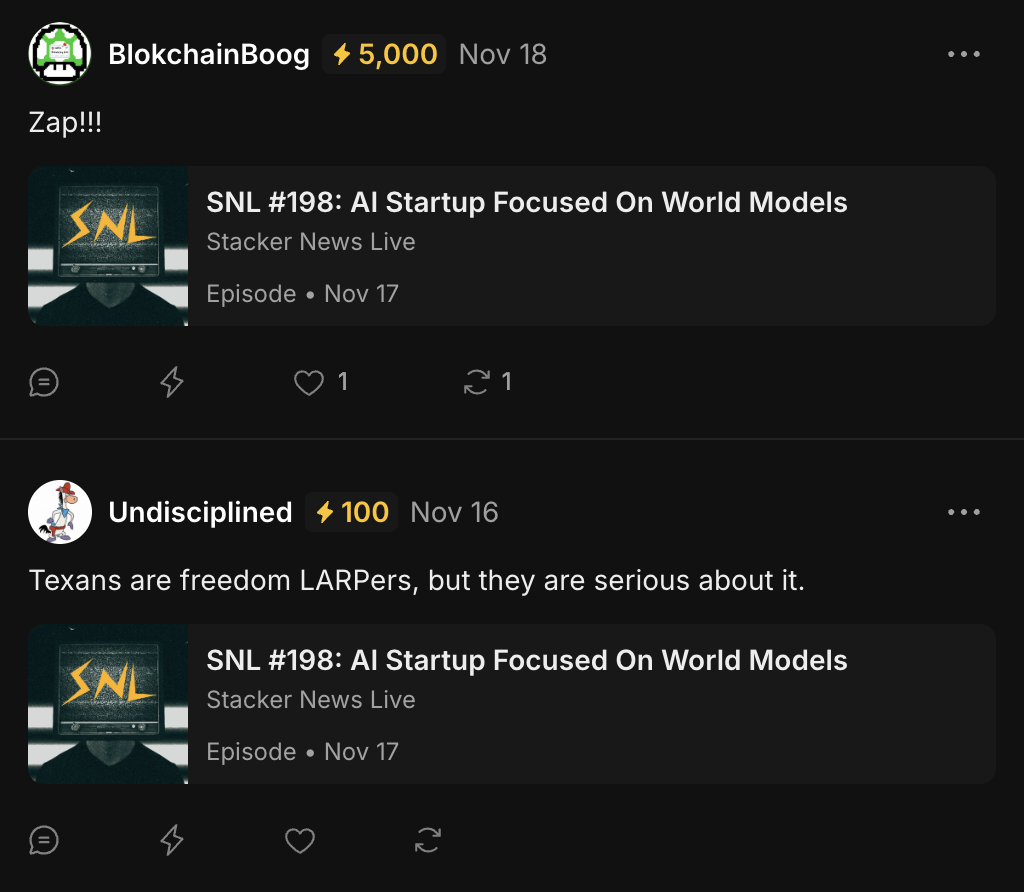Open the Undisciplined username link

200,512
